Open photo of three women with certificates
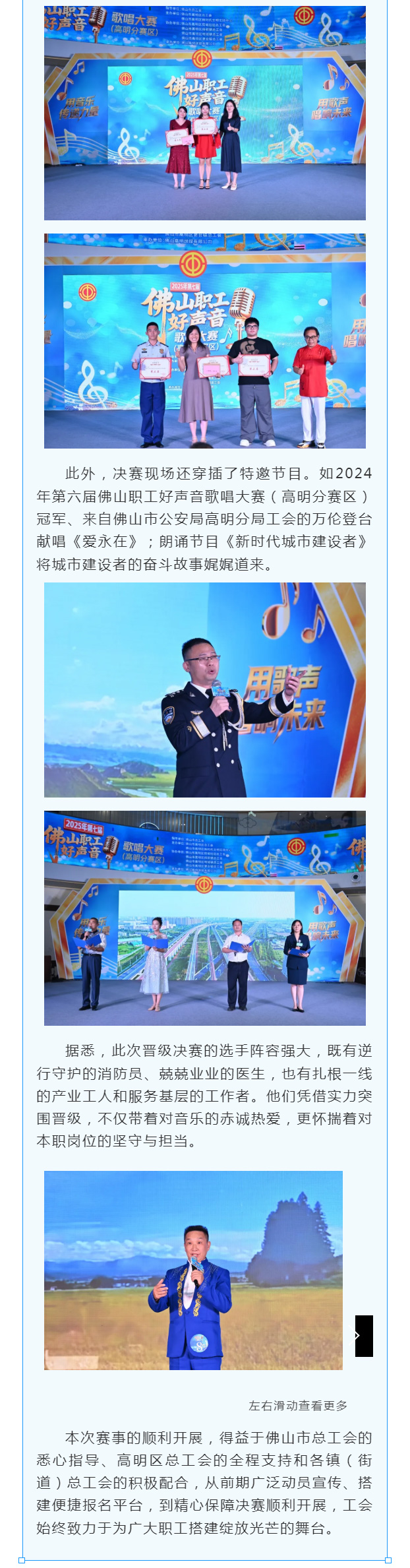This screenshot has width=410, height=1568. (204, 113)
